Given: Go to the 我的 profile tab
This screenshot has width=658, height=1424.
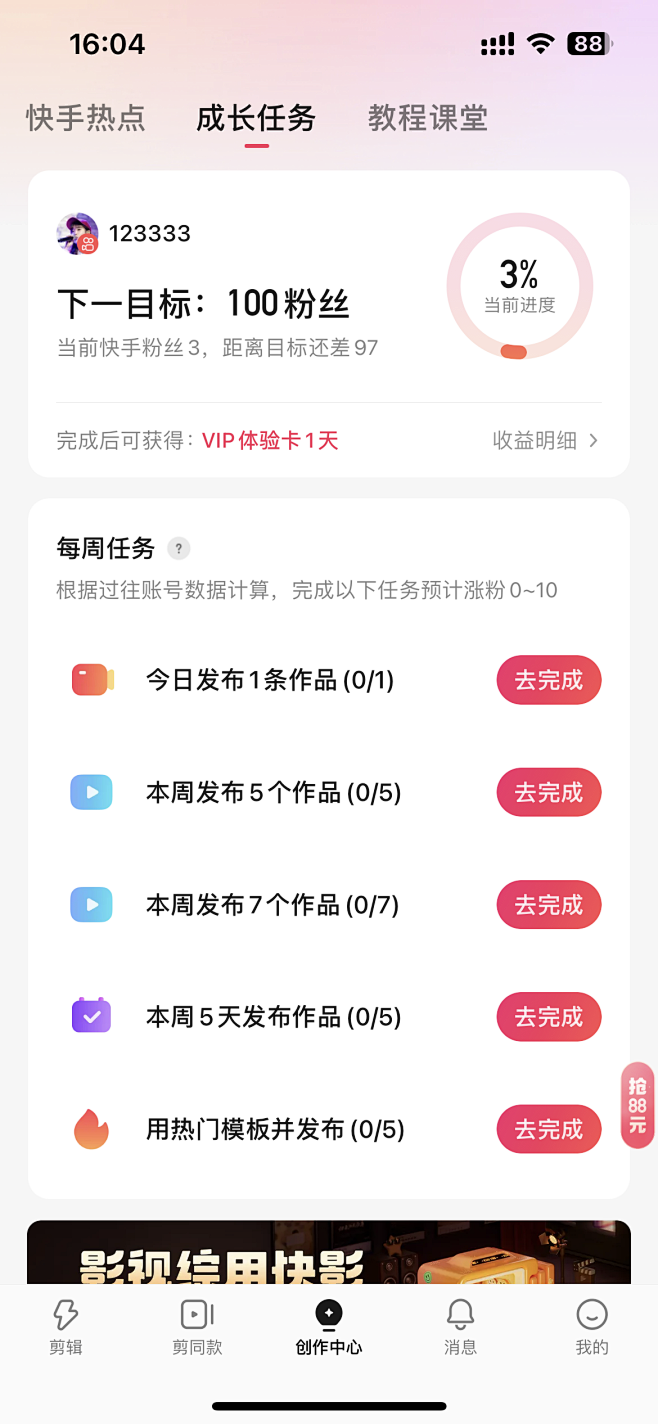Looking at the screenshot, I should coord(592,1327).
